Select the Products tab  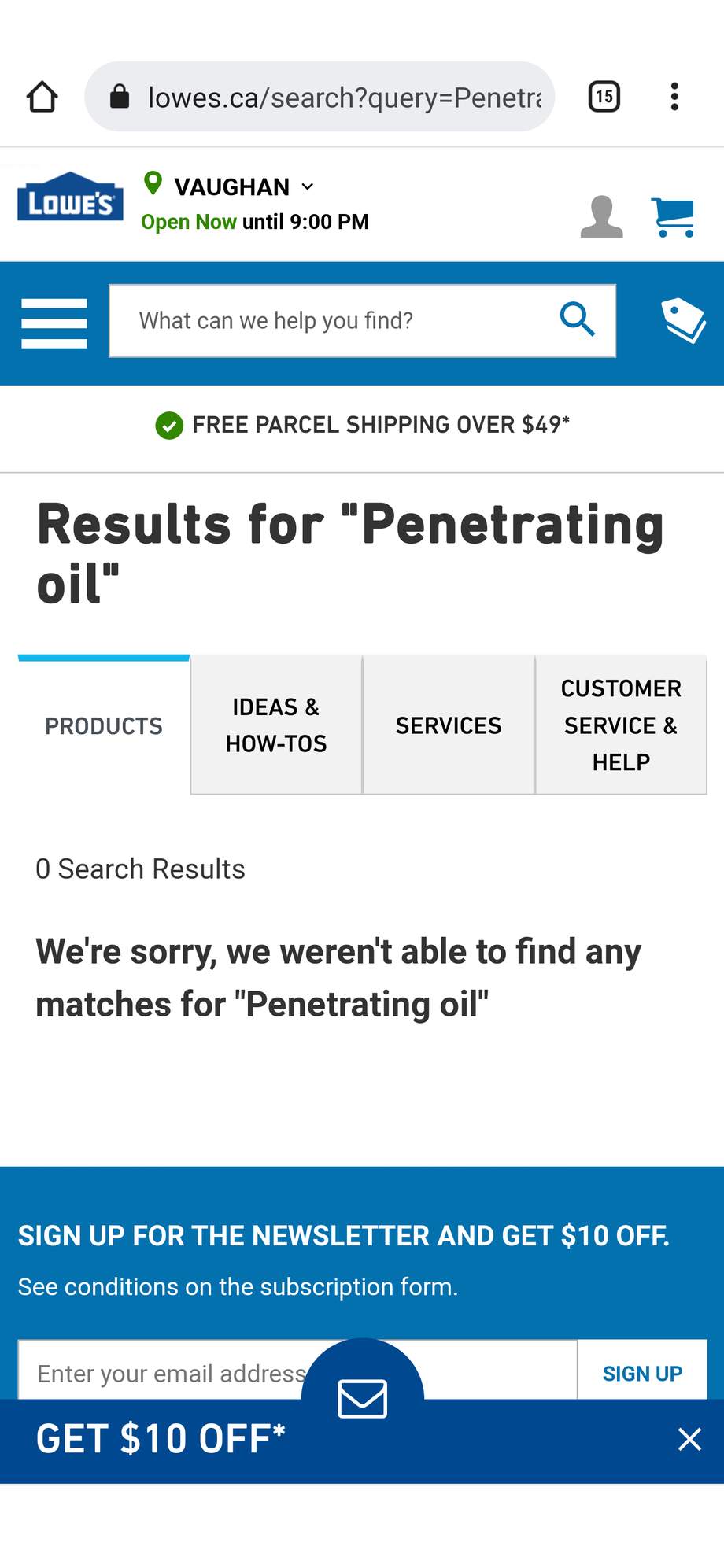tap(104, 725)
